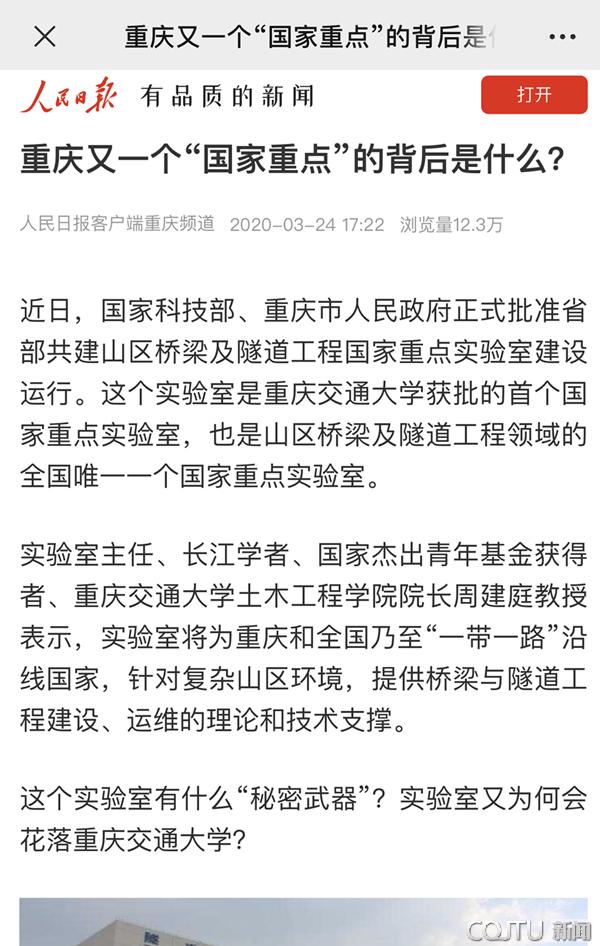Open the article image at the bottom
The height and width of the screenshot is (946, 600).
coord(300,922)
